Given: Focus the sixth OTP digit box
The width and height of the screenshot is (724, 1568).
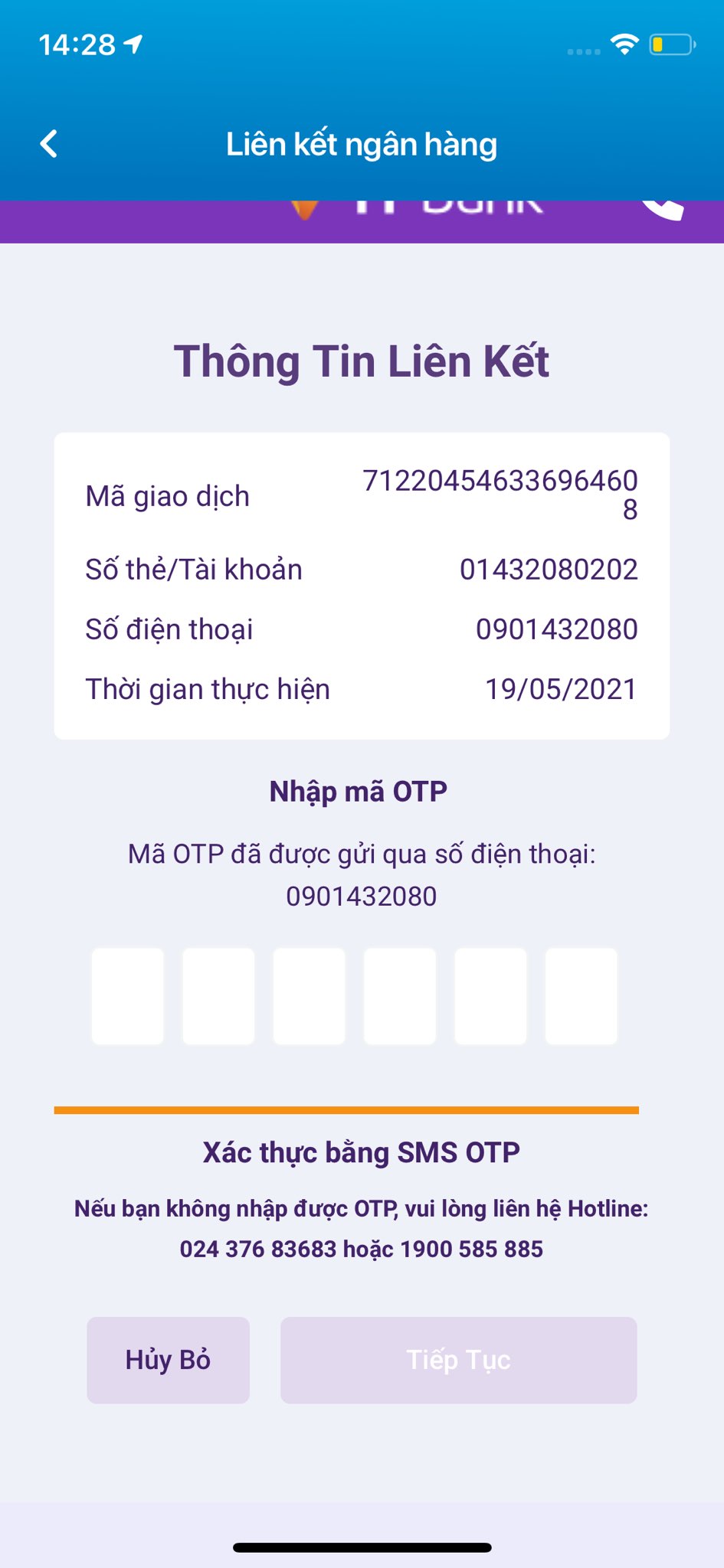Looking at the screenshot, I should (x=581, y=996).
